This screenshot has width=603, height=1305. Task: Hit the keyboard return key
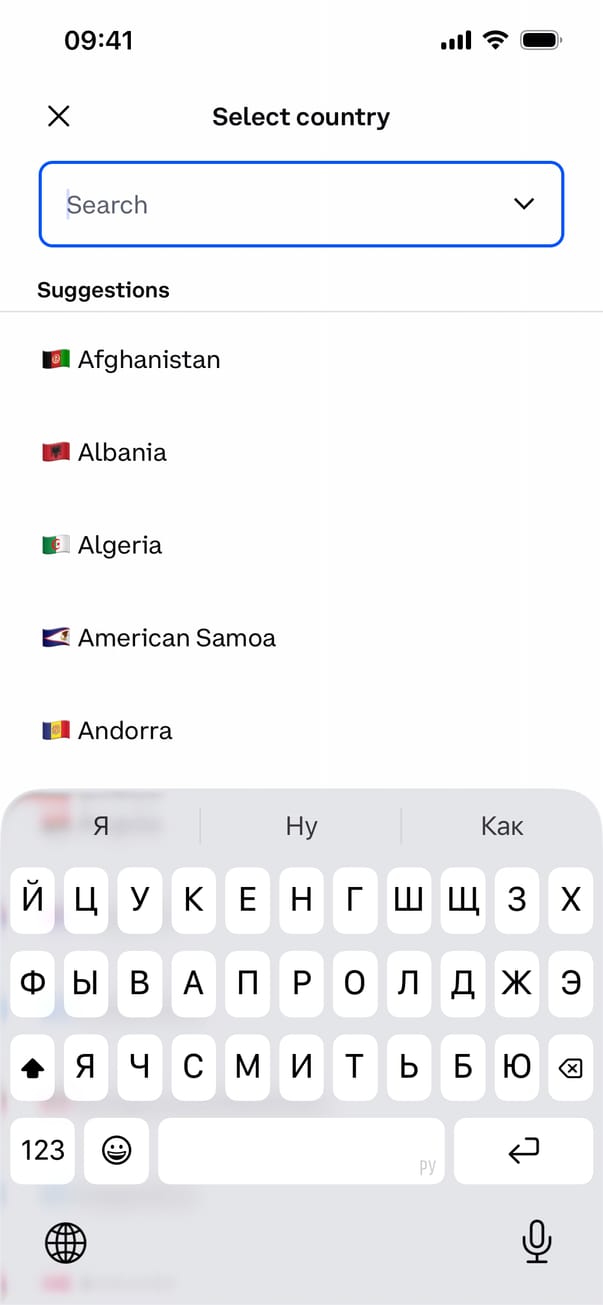[523, 1151]
